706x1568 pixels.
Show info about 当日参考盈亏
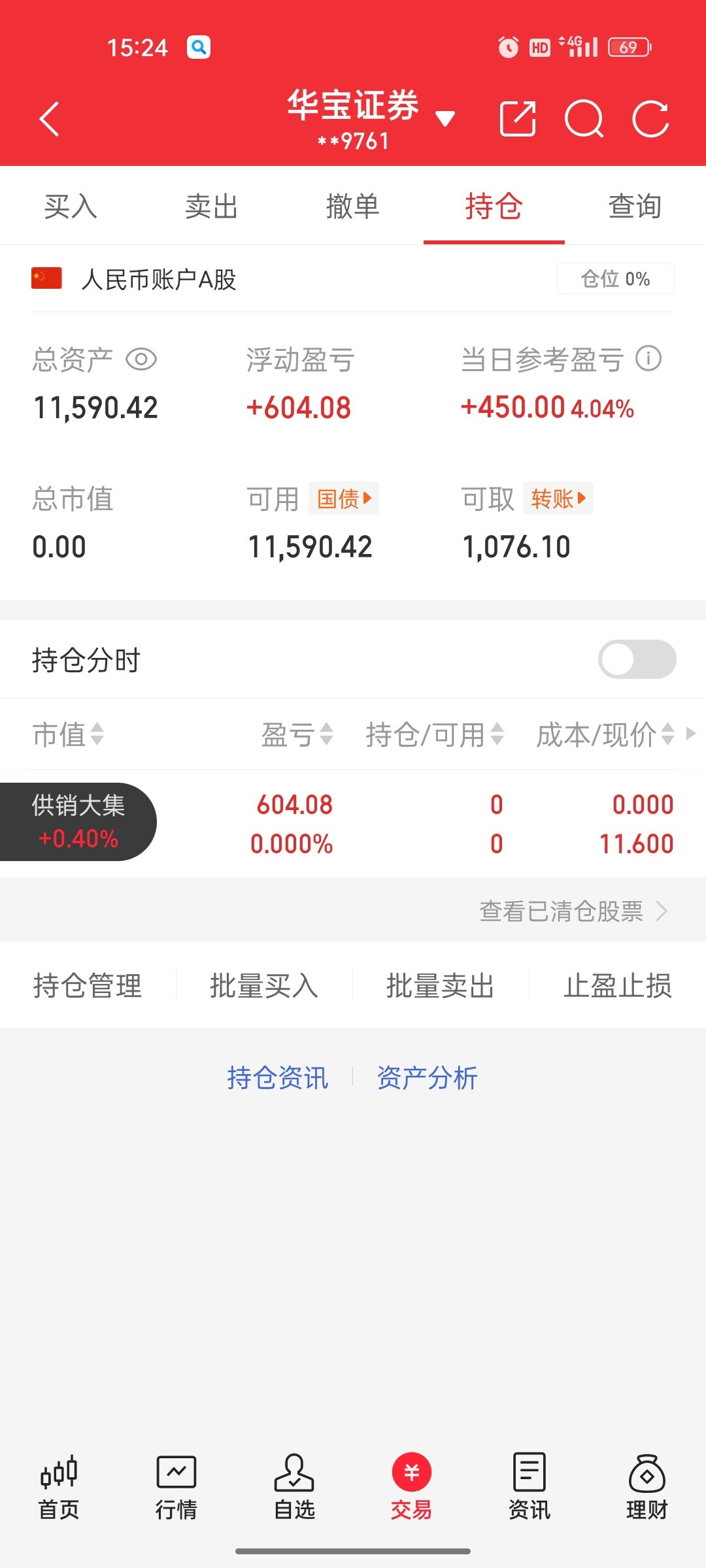coord(648,359)
